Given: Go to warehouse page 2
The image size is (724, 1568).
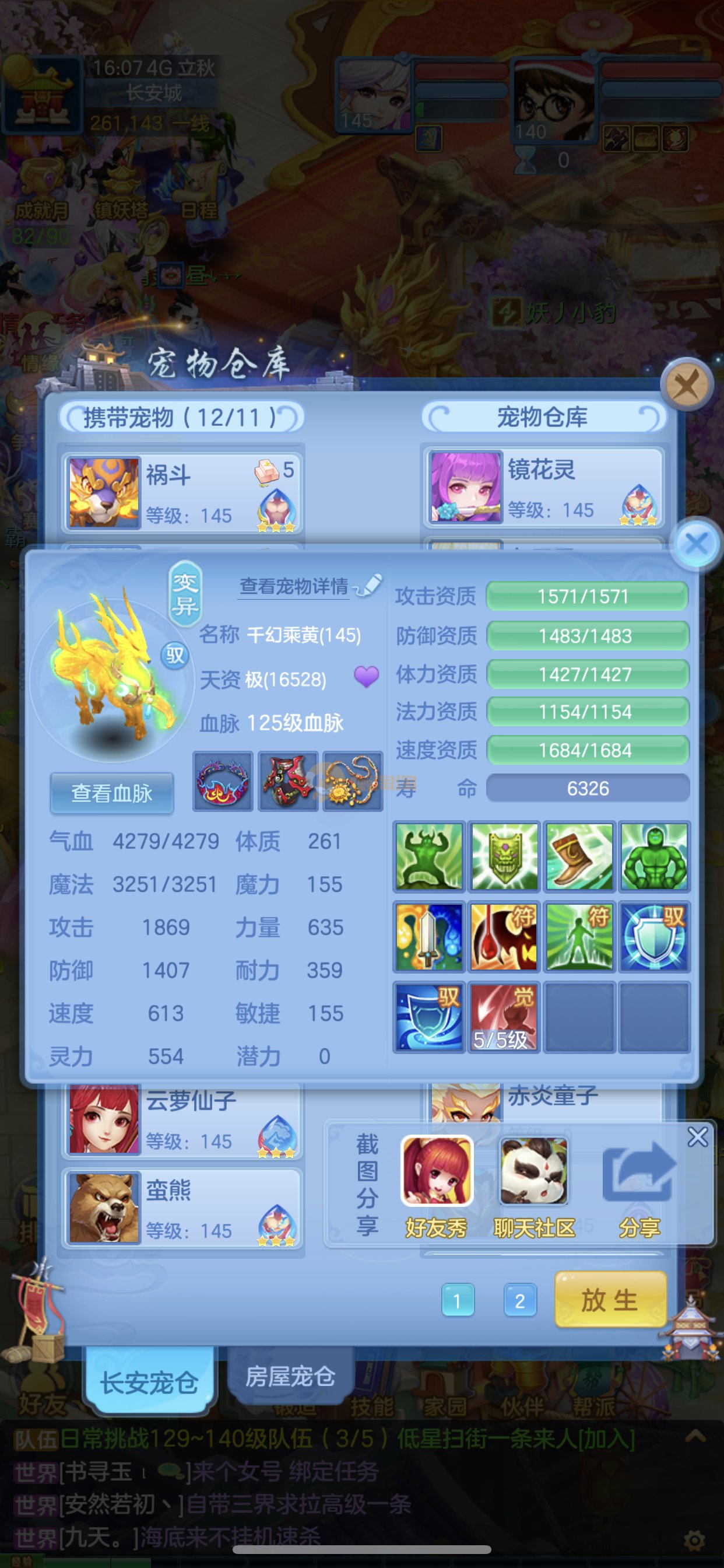Looking at the screenshot, I should click(x=519, y=1300).
